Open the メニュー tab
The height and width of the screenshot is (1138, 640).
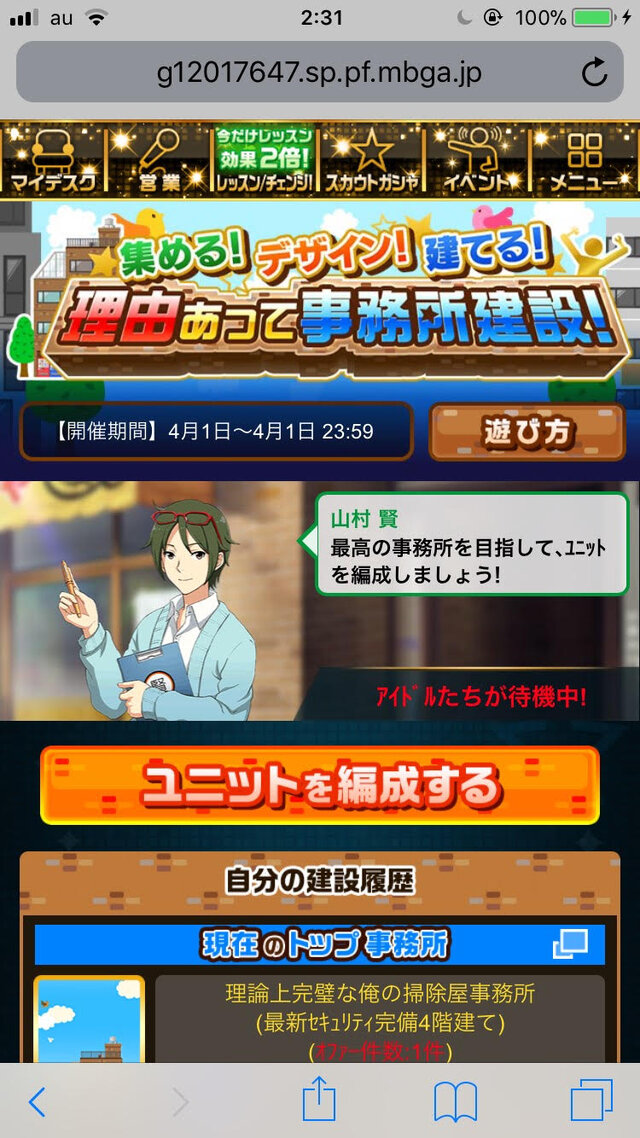[x=584, y=159]
